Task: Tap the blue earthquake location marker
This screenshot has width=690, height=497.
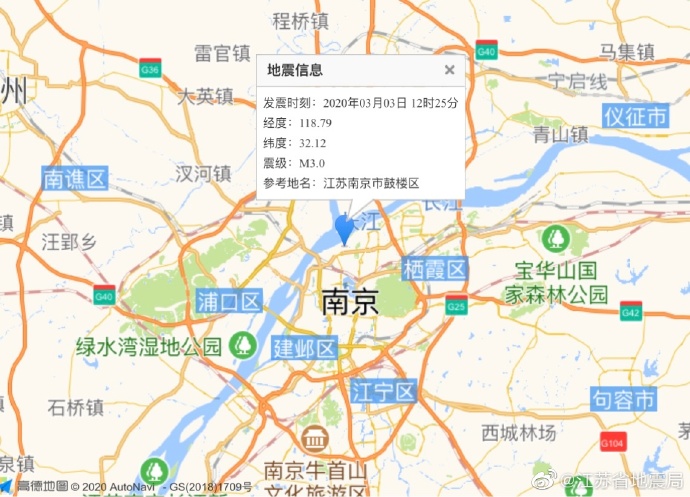Action: click(x=344, y=229)
